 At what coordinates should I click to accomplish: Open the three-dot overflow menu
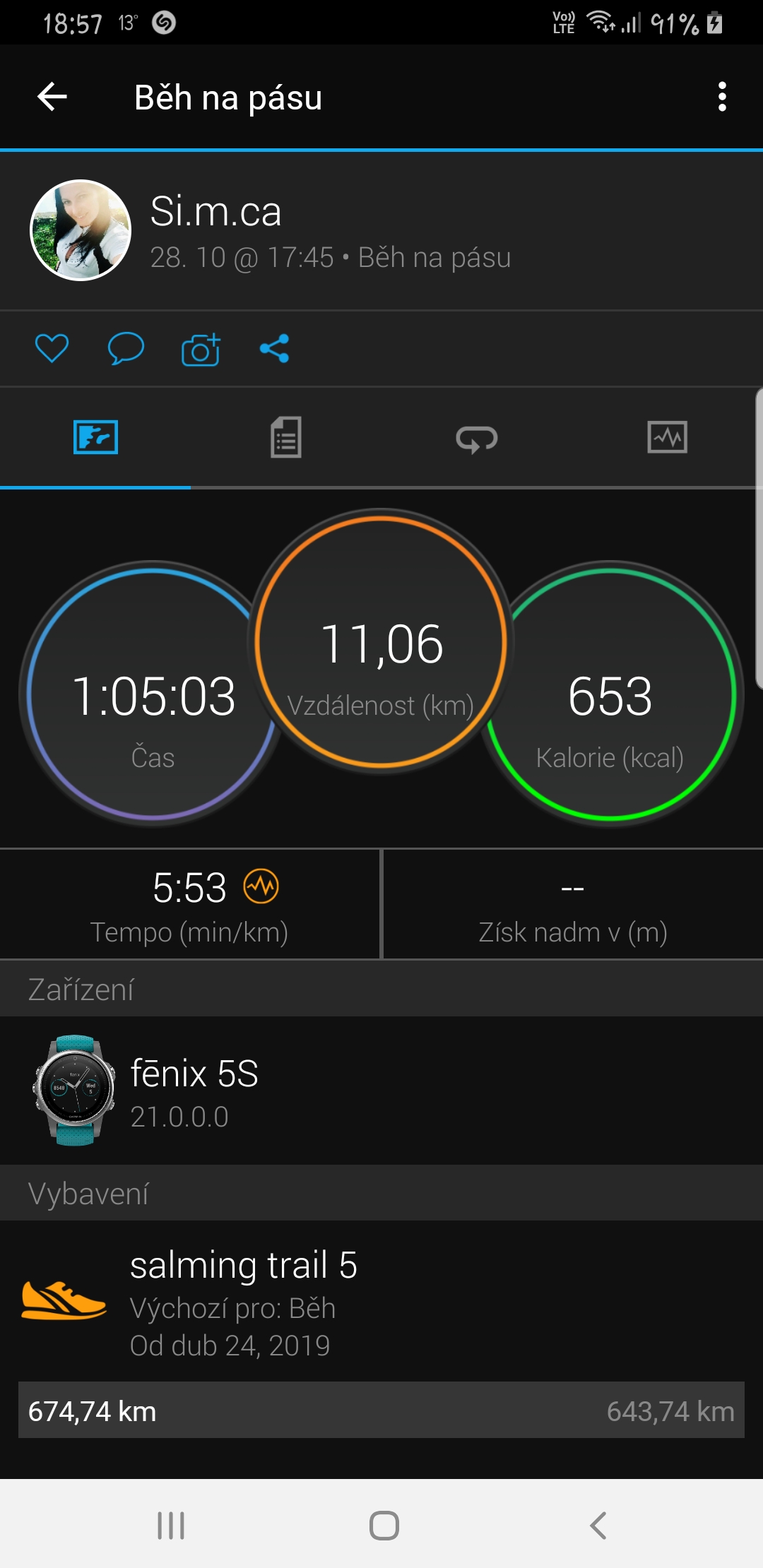721,97
